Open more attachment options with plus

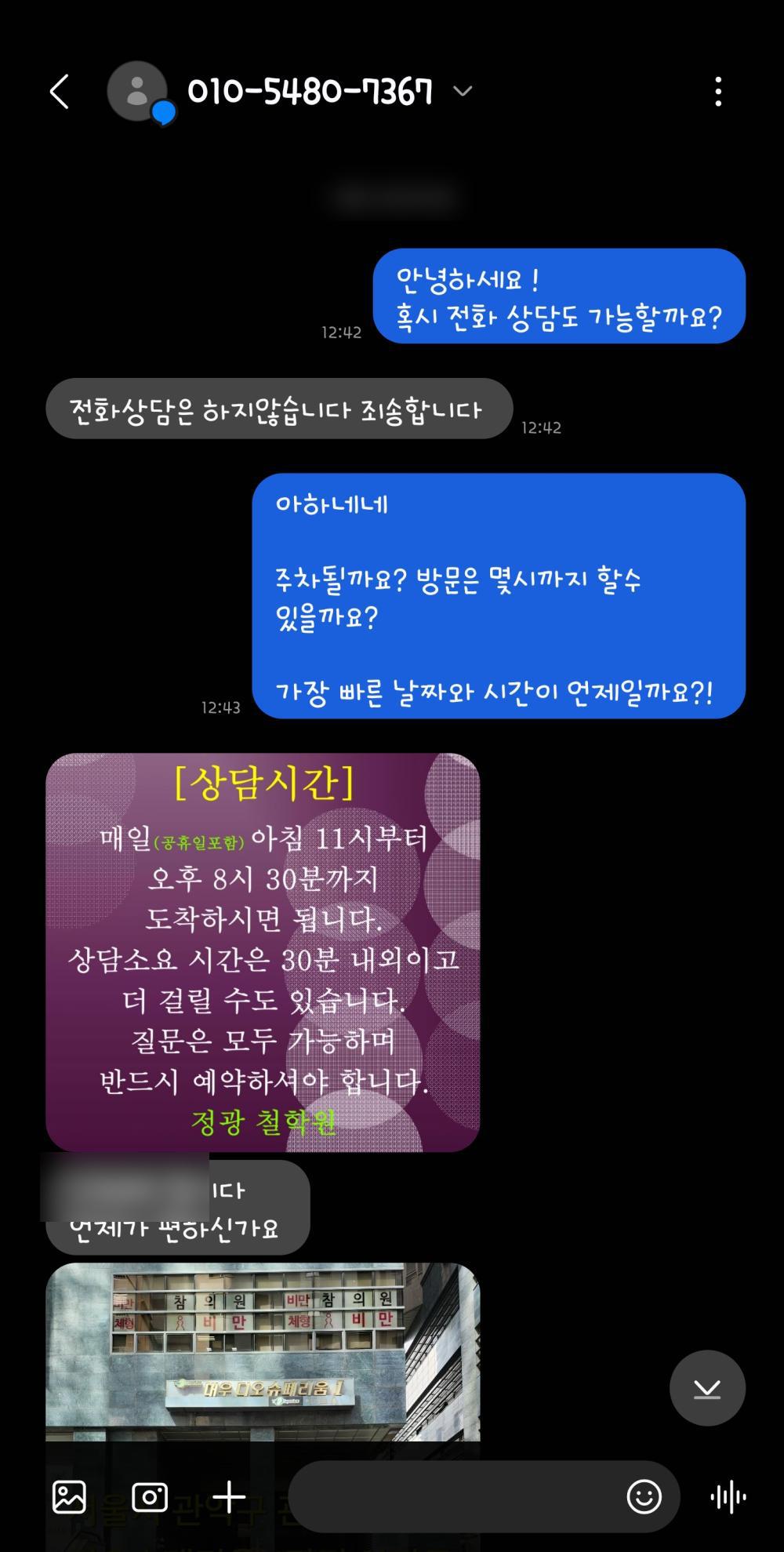229,1497
